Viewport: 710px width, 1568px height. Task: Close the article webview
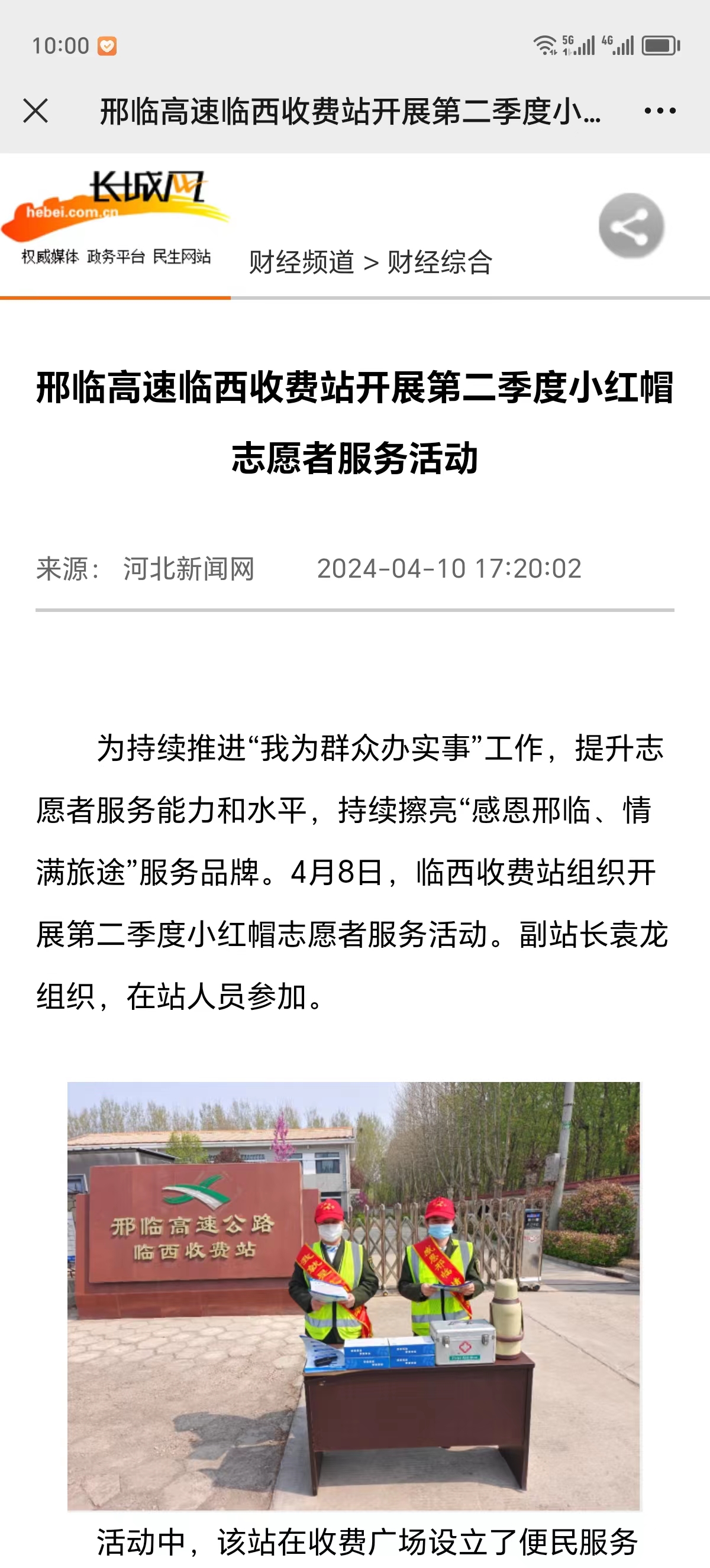pos(35,111)
